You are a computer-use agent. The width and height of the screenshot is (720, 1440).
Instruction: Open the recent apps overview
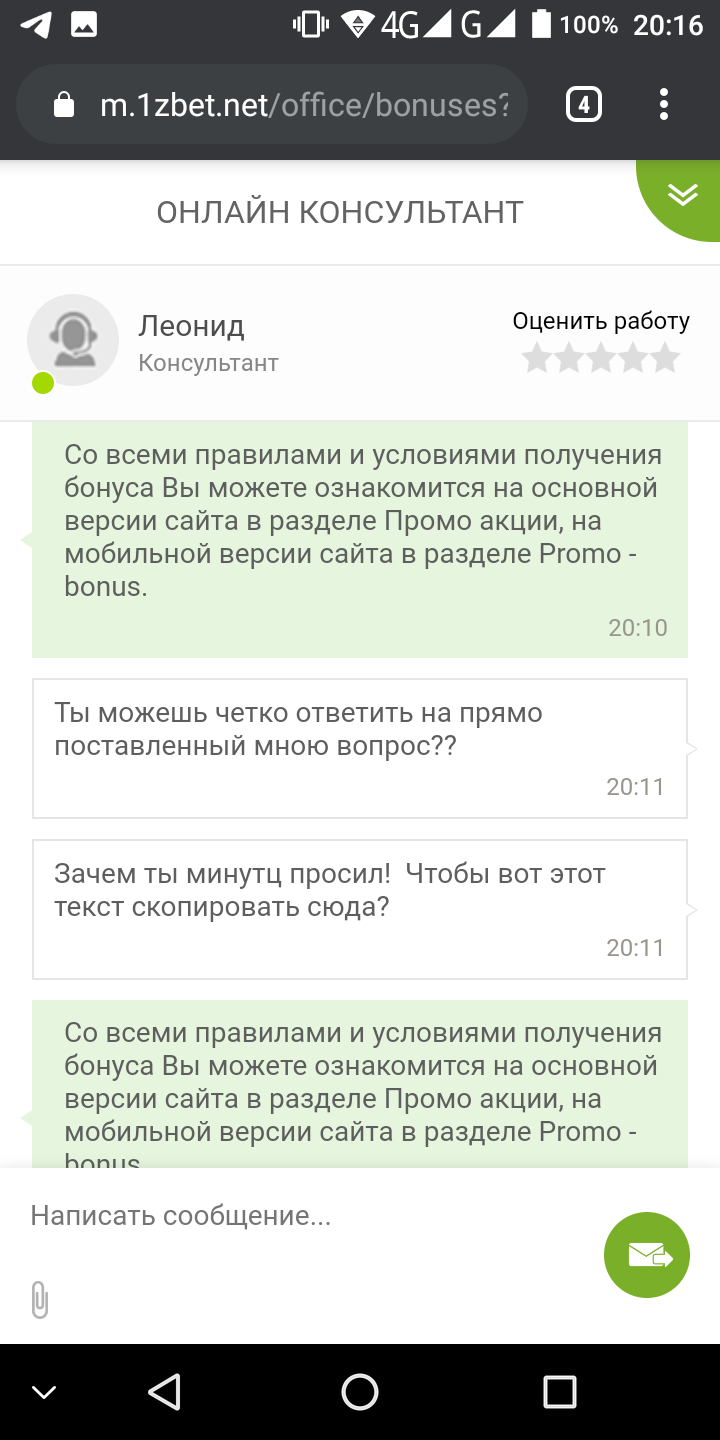[x=559, y=1391]
